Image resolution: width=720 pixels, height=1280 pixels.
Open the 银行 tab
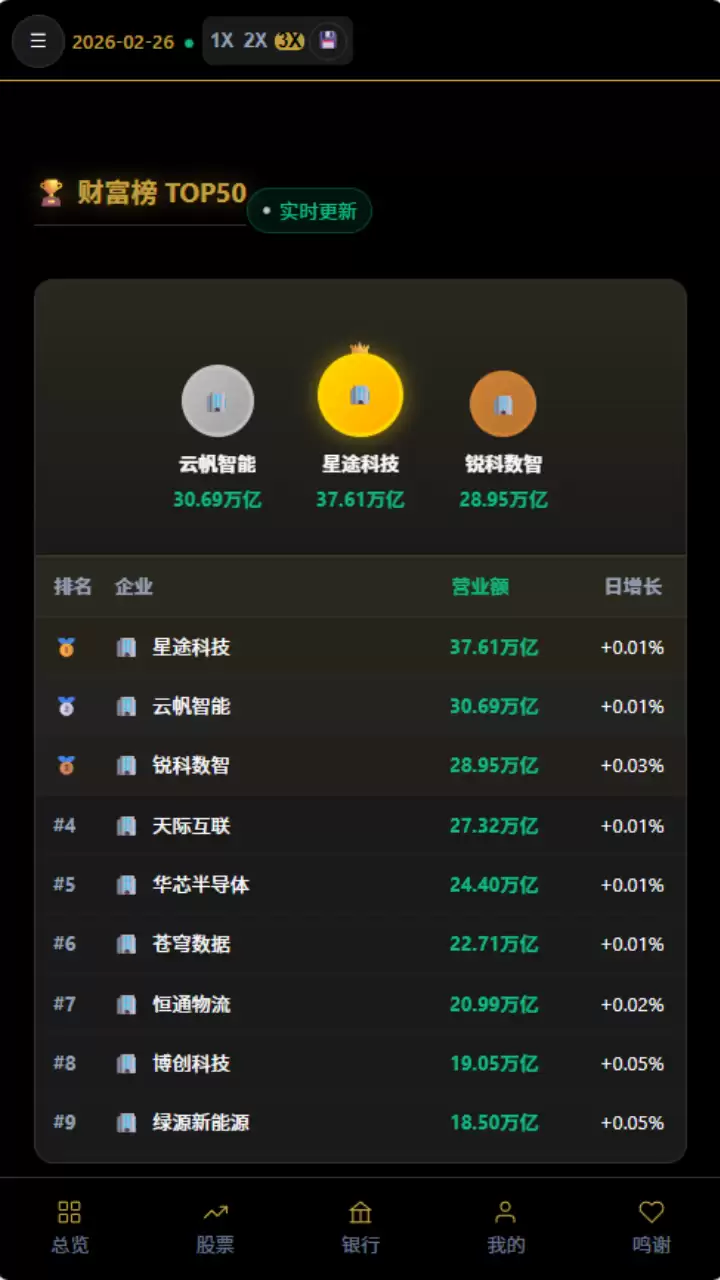coord(360,1227)
